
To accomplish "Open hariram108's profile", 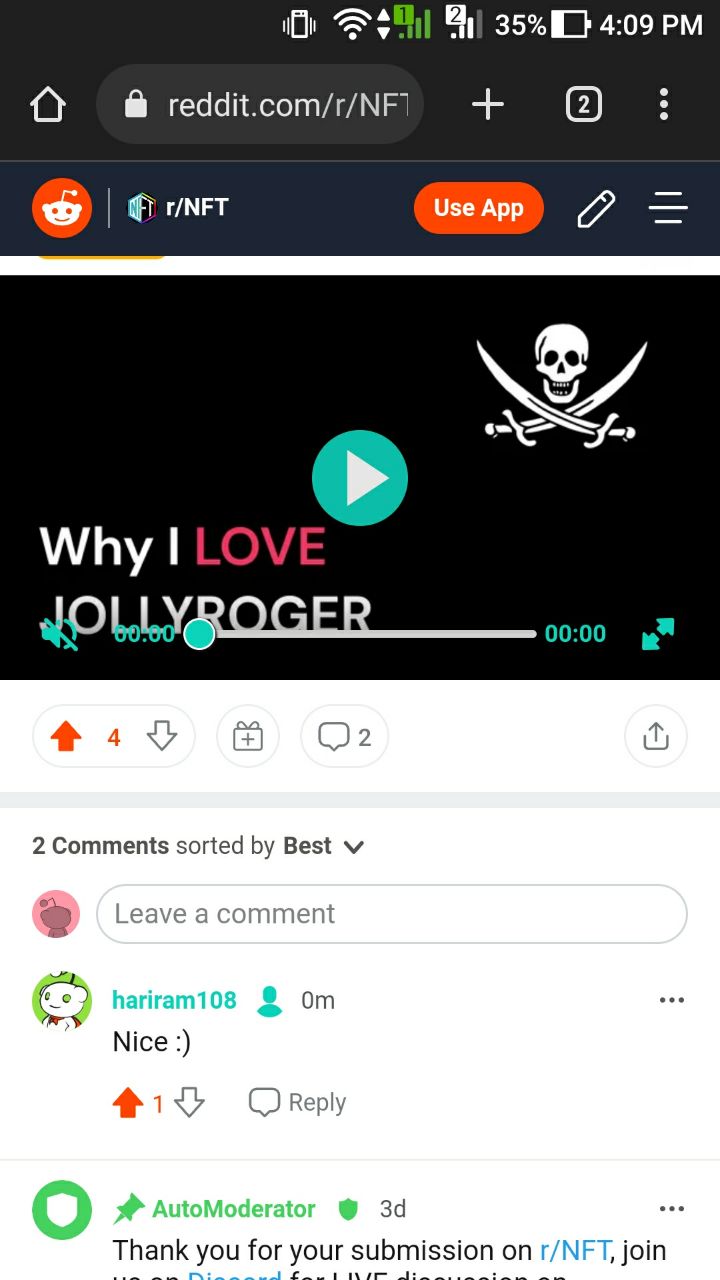I will tap(174, 1000).
